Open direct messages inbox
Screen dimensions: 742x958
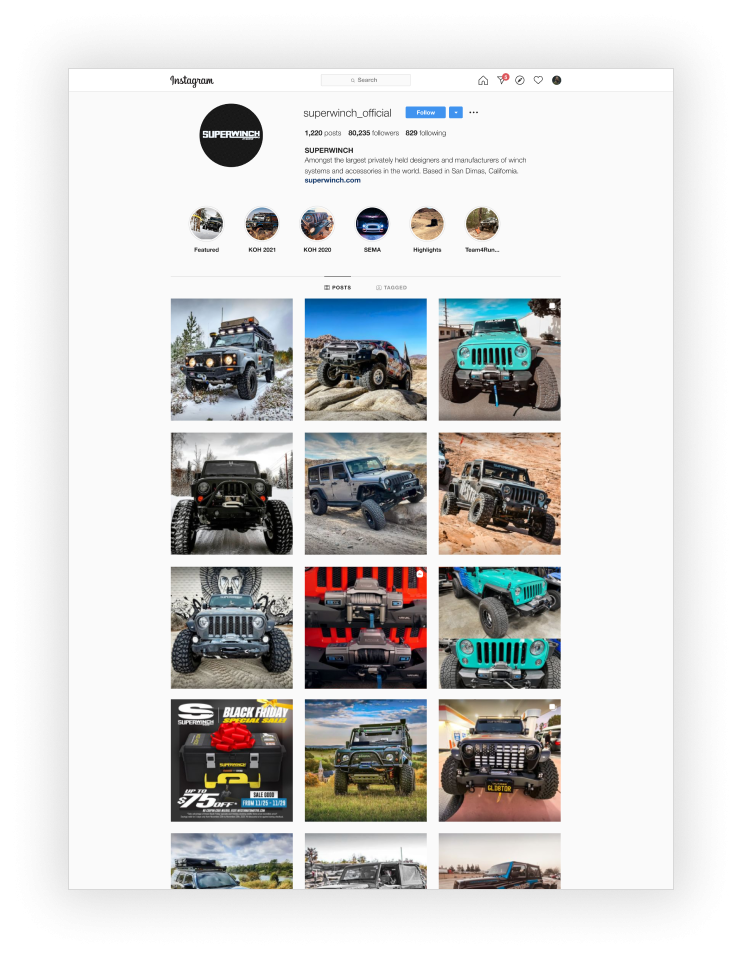coord(502,80)
